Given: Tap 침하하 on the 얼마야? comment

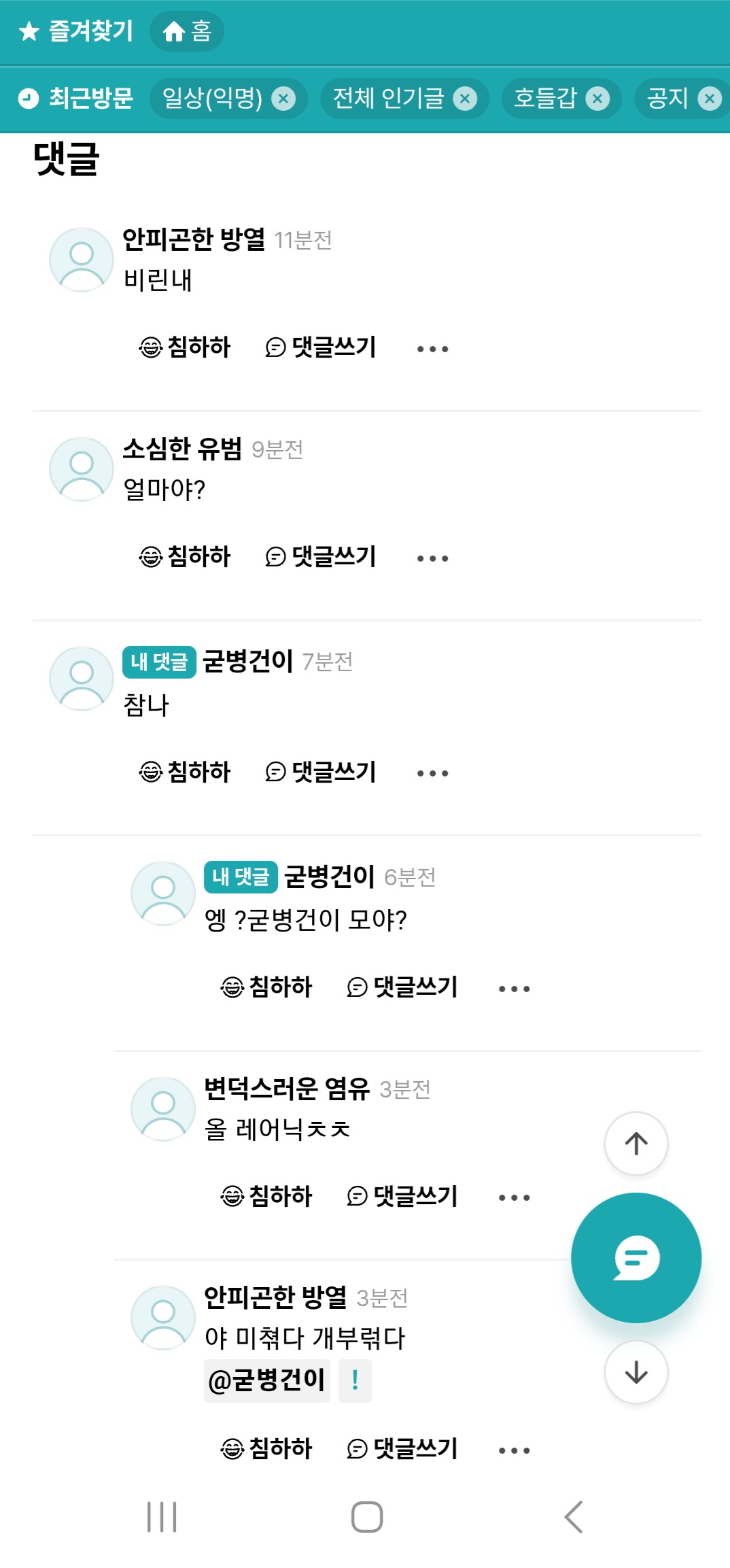Looking at the screenshot, I should tap(185, 557).
